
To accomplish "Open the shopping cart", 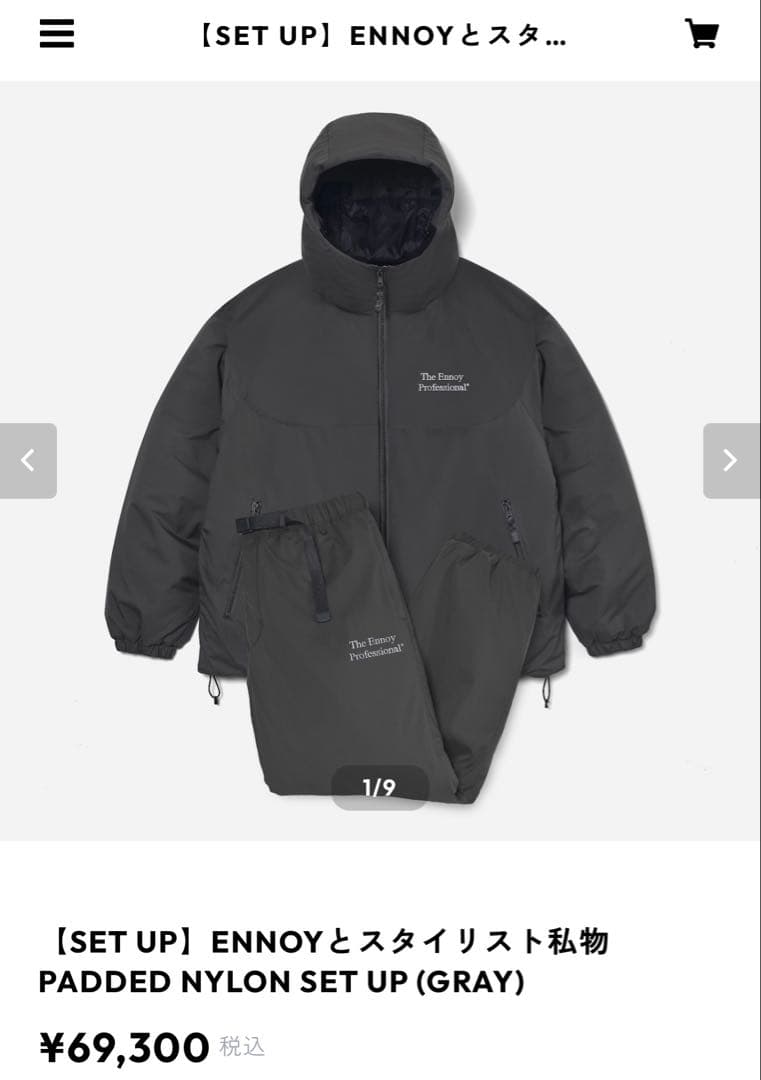I will tap(701, 34).
